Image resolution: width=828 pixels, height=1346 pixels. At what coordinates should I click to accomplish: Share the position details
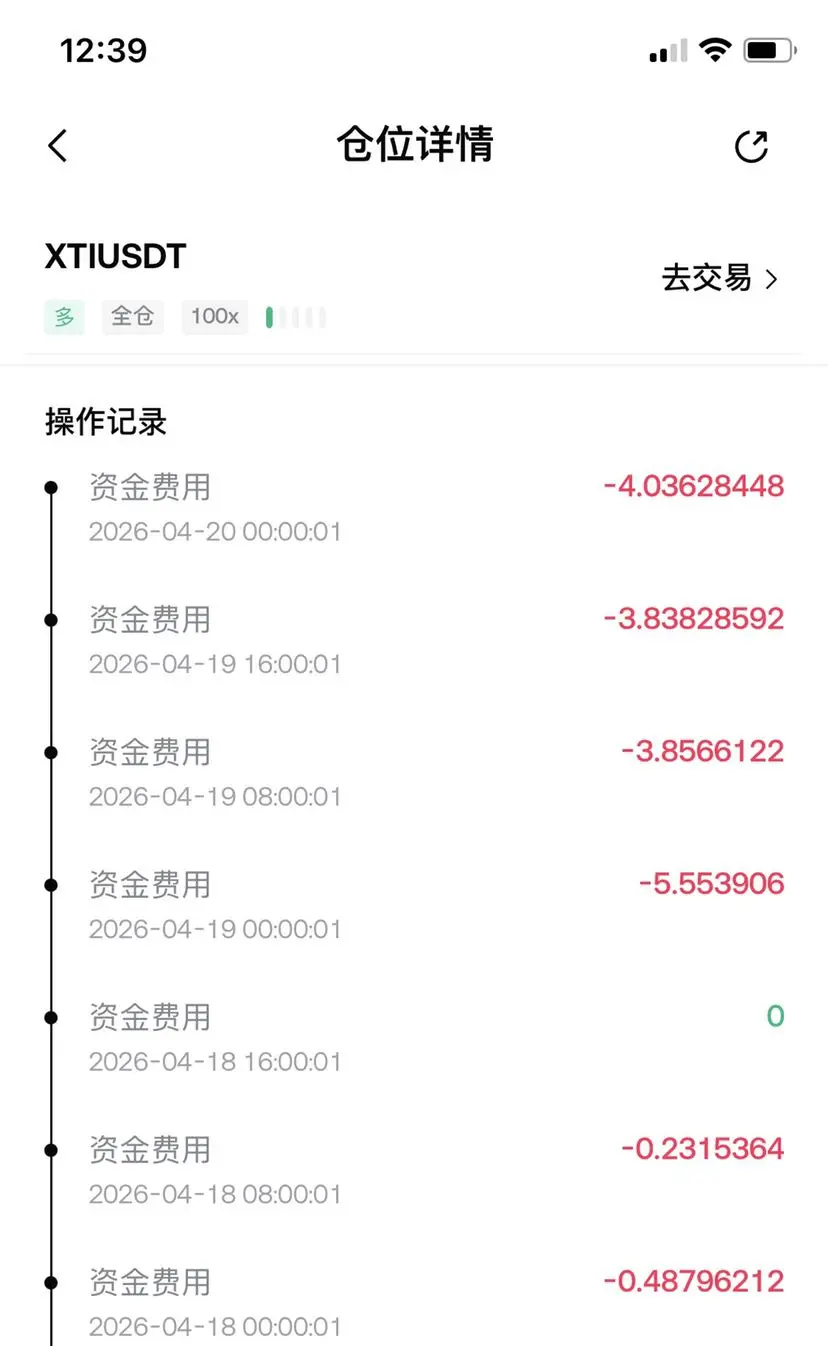751,146
